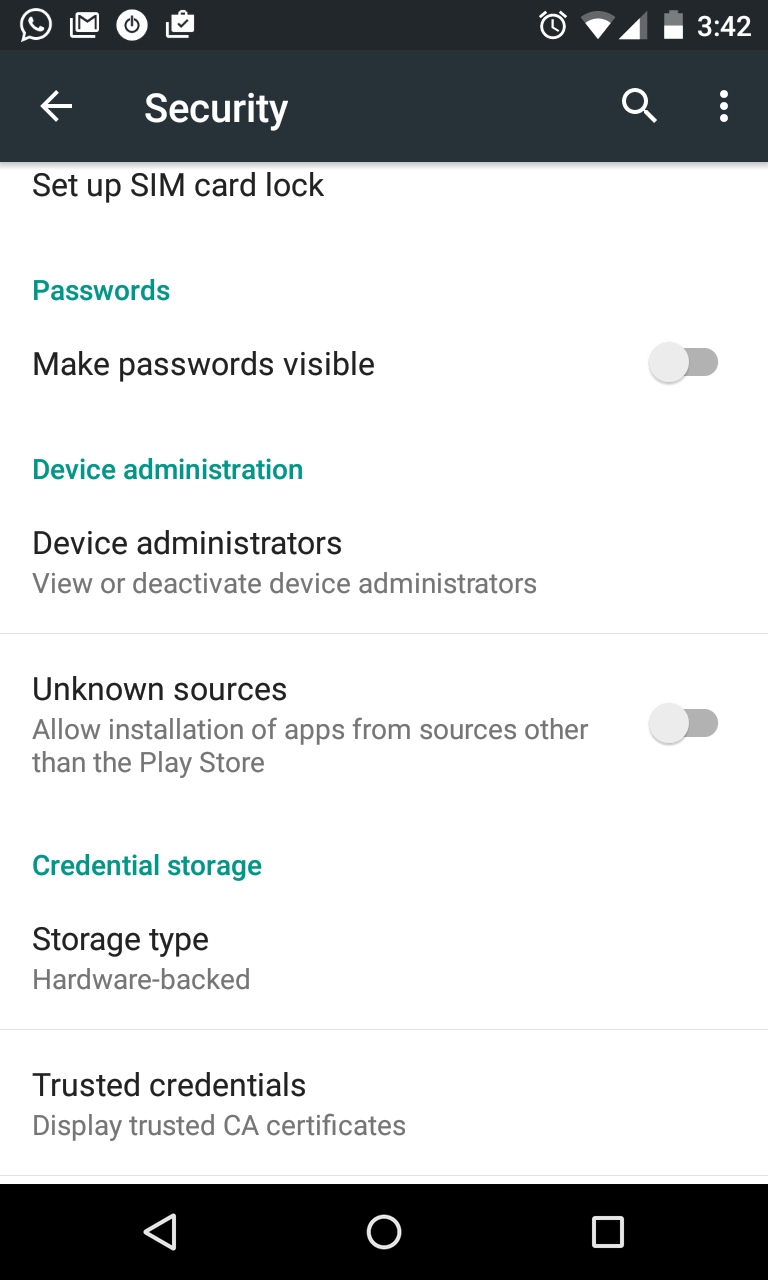Open Storage type row
This screenshot has width=768, height=1280.
point(384,957)
